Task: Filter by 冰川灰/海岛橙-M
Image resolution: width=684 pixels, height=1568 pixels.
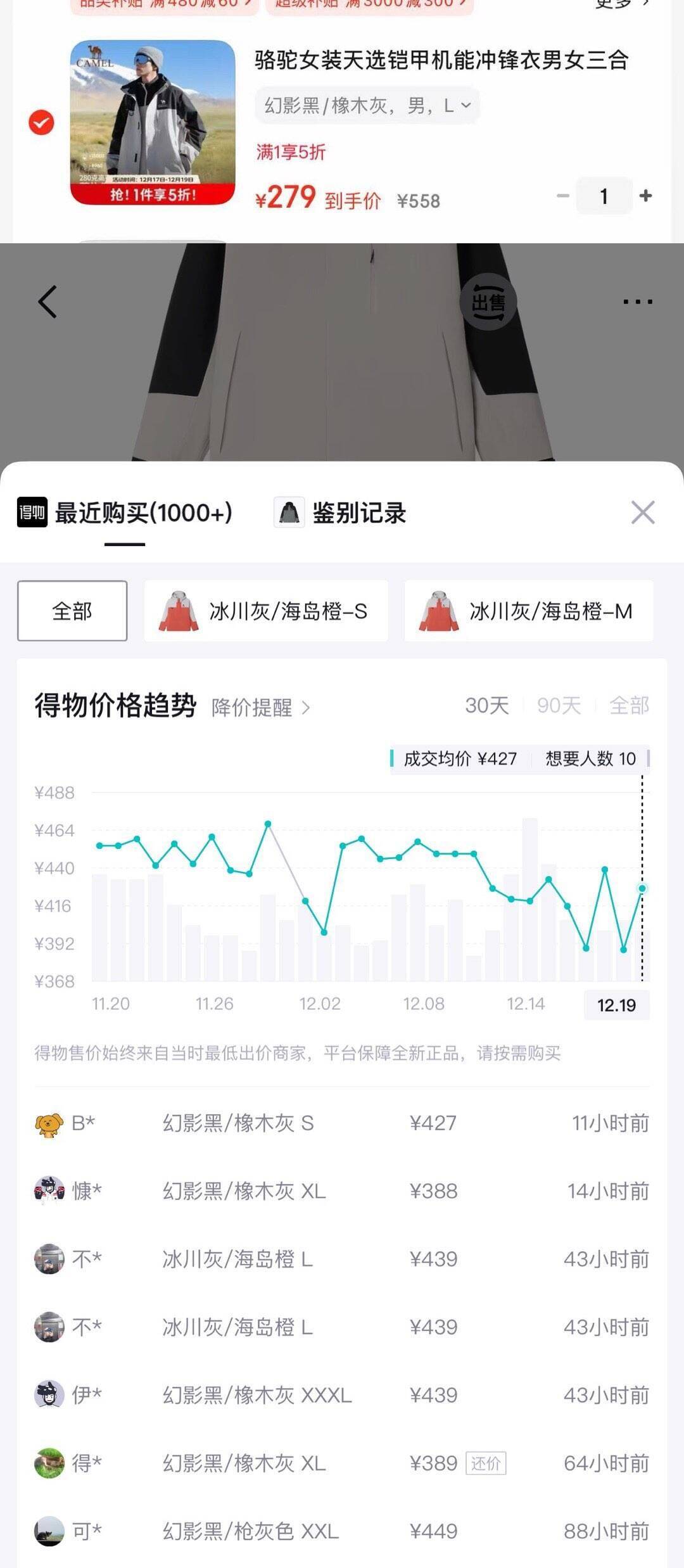Action: click(x=528, y=611)
